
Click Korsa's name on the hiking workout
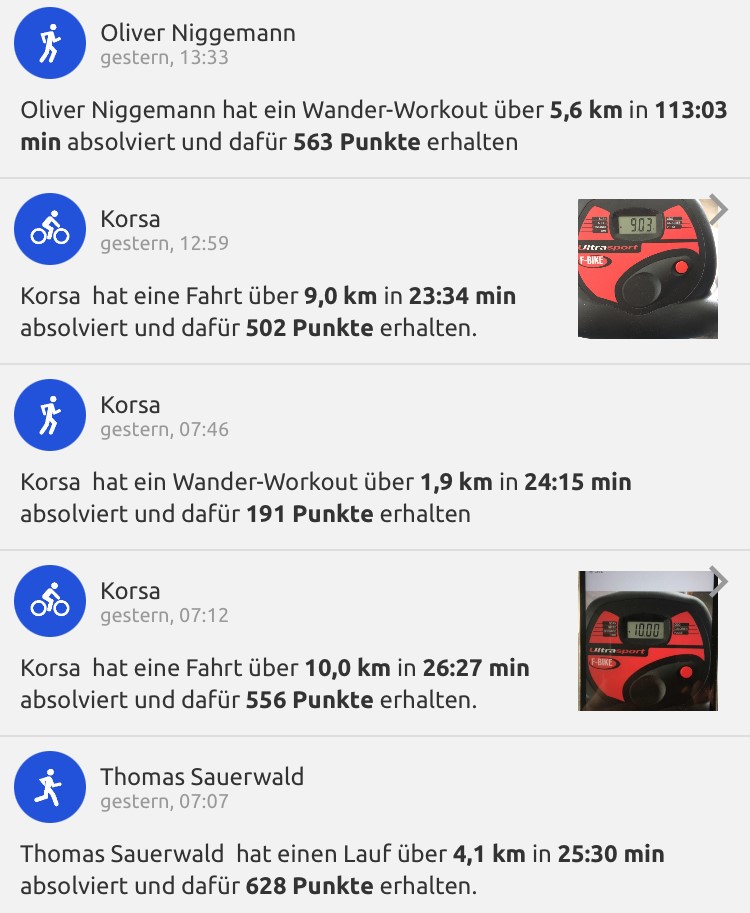(129, 404)
